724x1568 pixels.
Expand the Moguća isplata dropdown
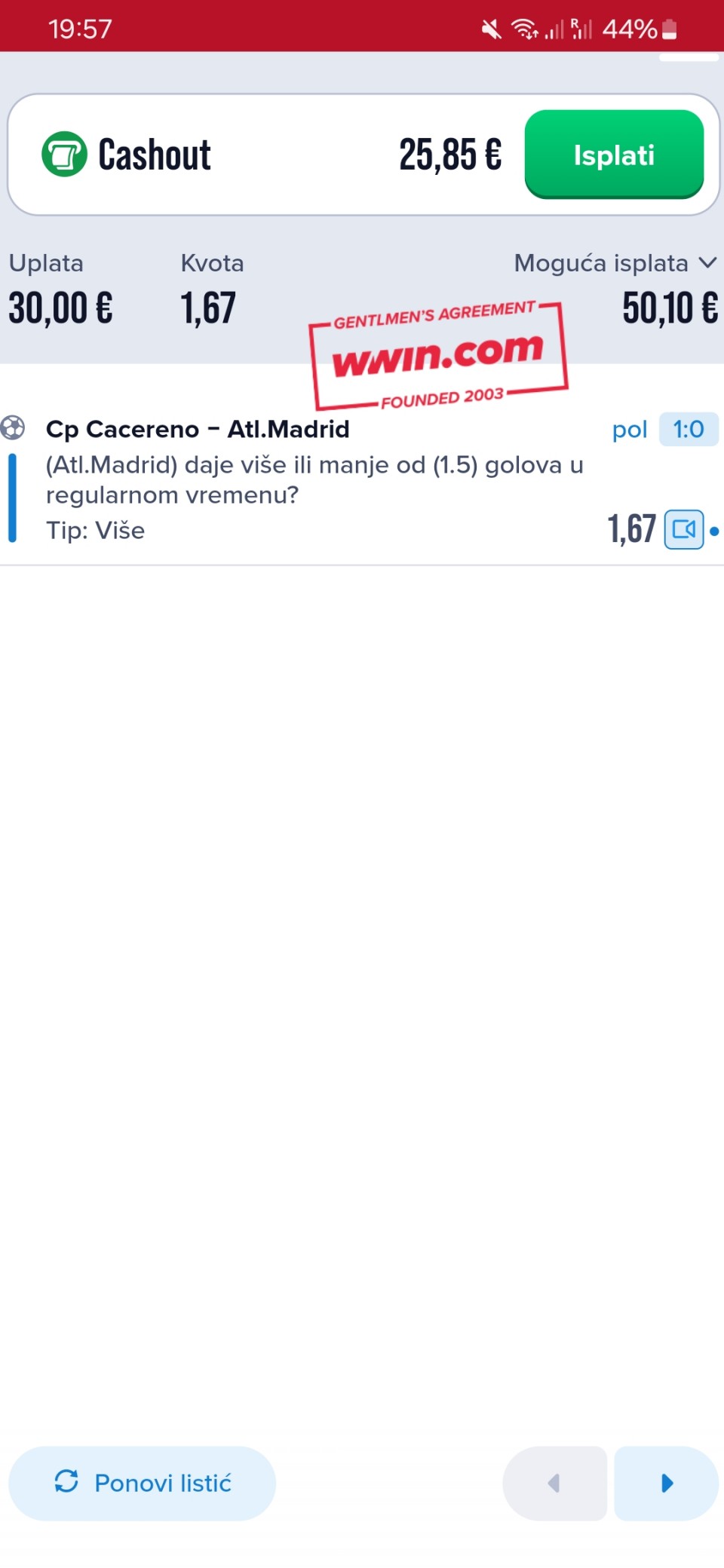pyautogui.click(x=615, y=263)
